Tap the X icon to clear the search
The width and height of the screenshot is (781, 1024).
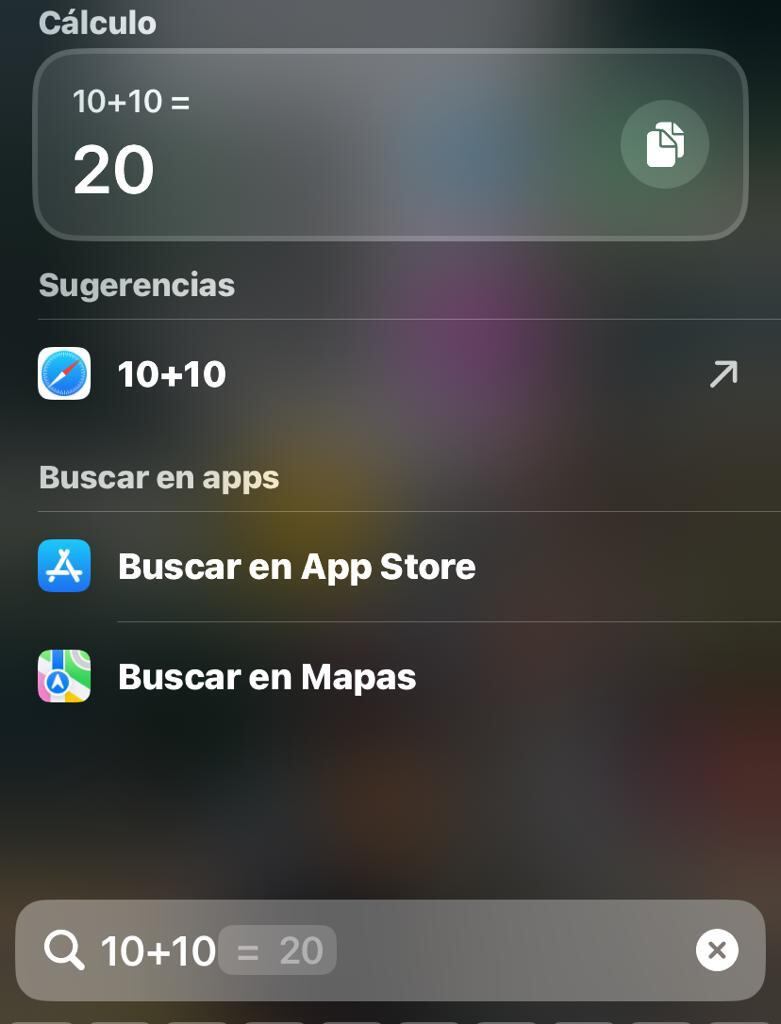click(x=717, y=949)
